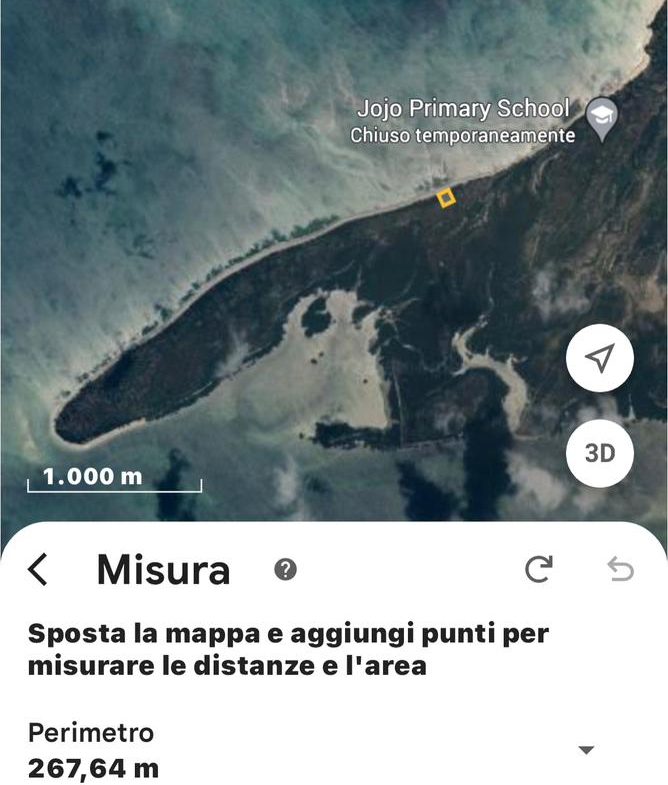Screen dimensions: 668x785
Task: Switch the map to 3D view
Action: [599, 454]
